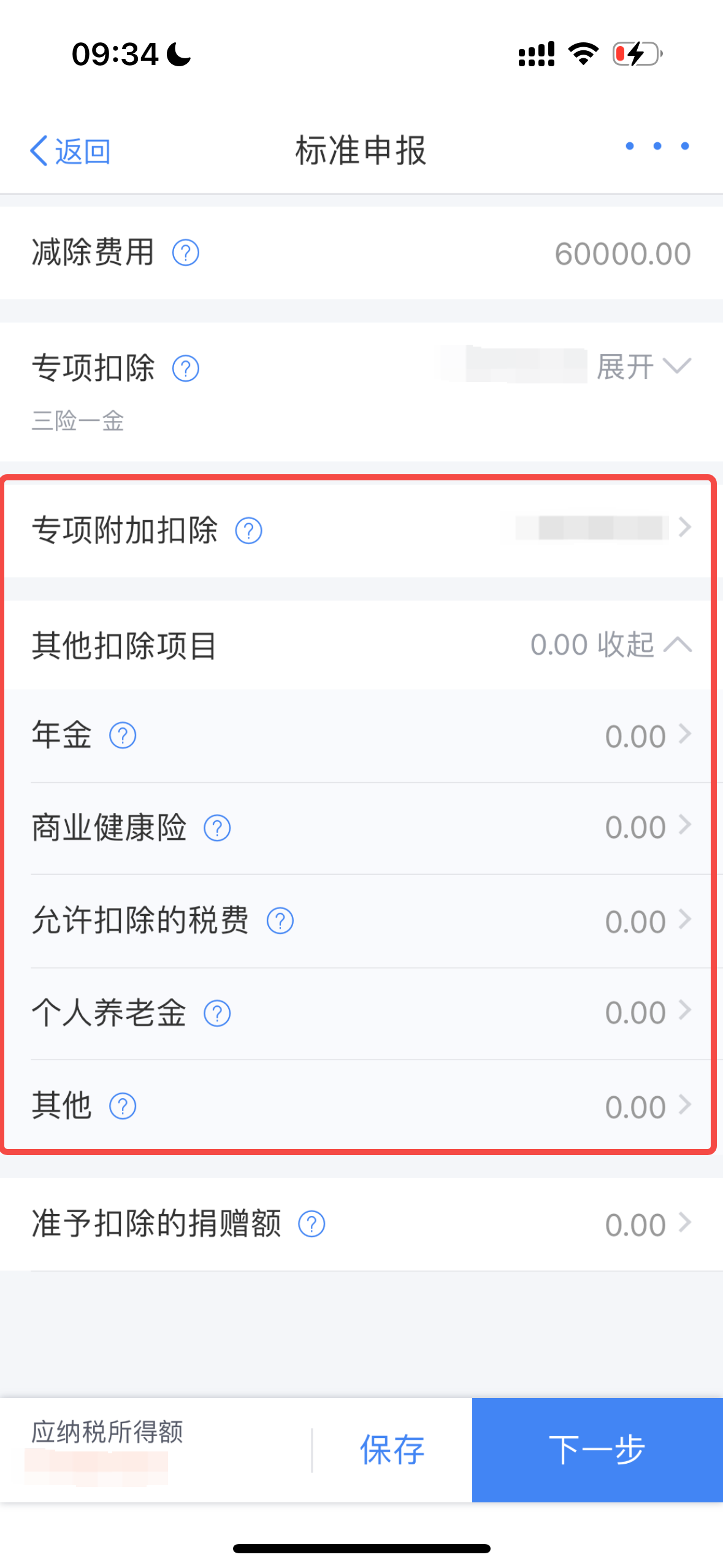The height and width of the screenshot is (1568, 723).
Task: Show help for 专项扣除
Action: [x=185, y=369]
